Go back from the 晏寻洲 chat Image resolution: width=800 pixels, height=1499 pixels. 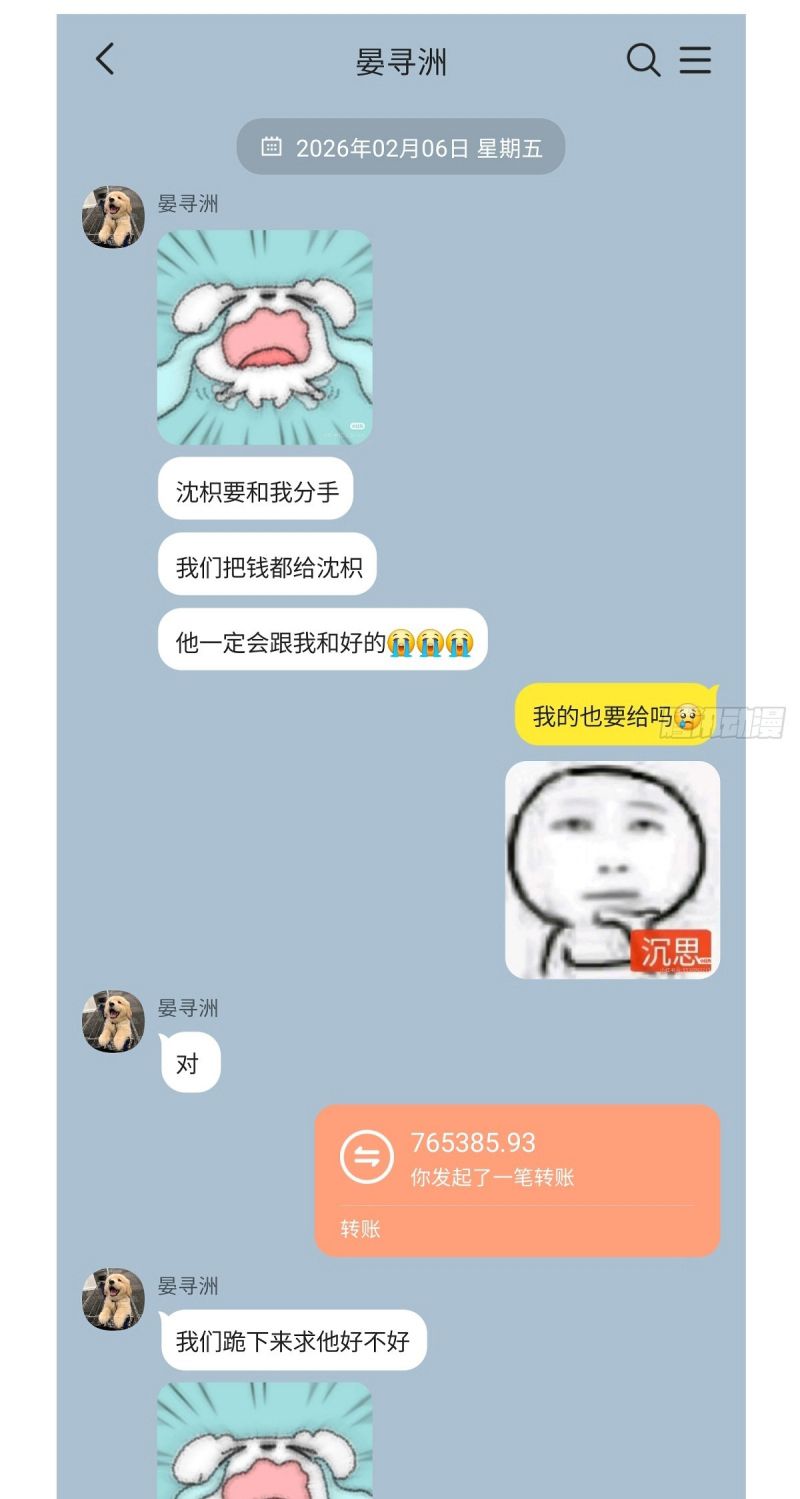(x=105, y=60)
